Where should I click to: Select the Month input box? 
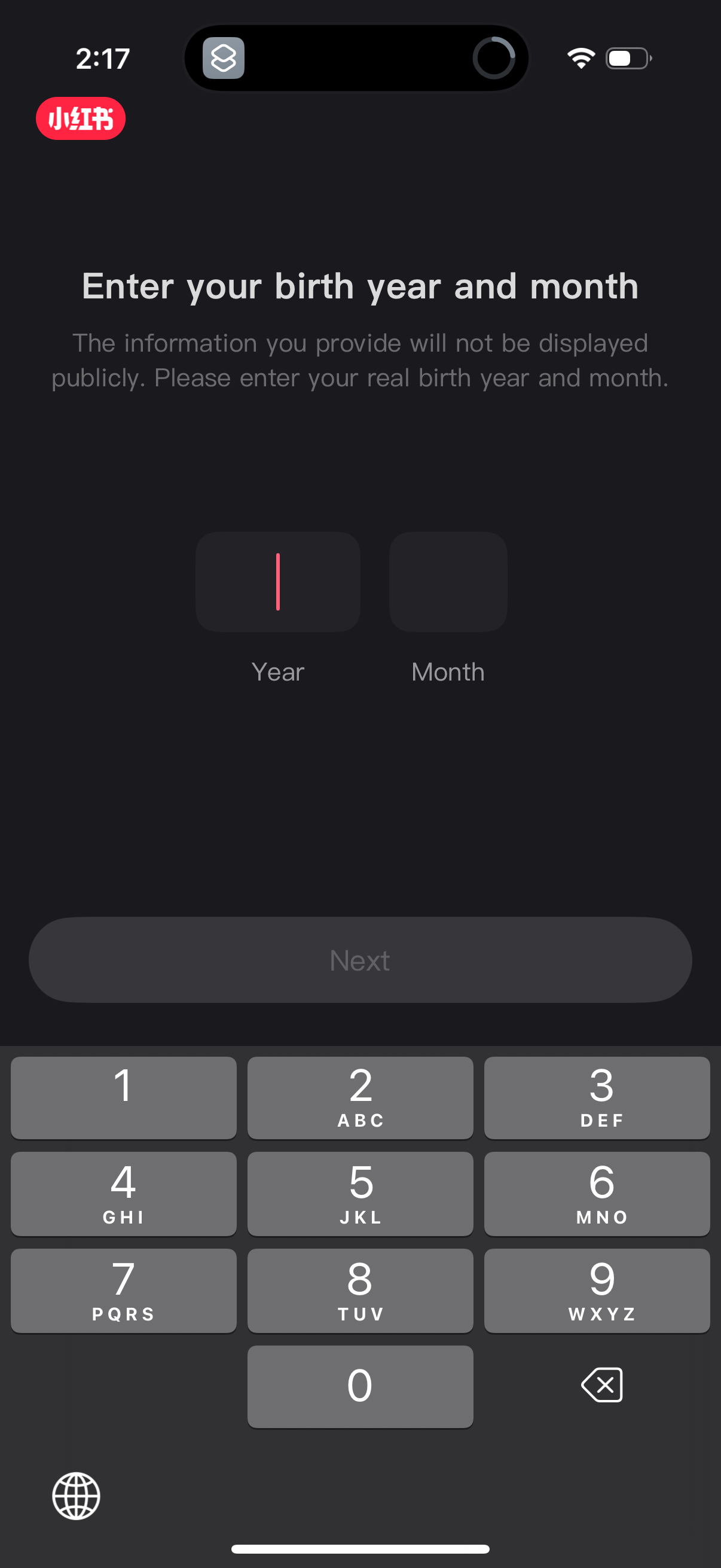tap(447, 582)
